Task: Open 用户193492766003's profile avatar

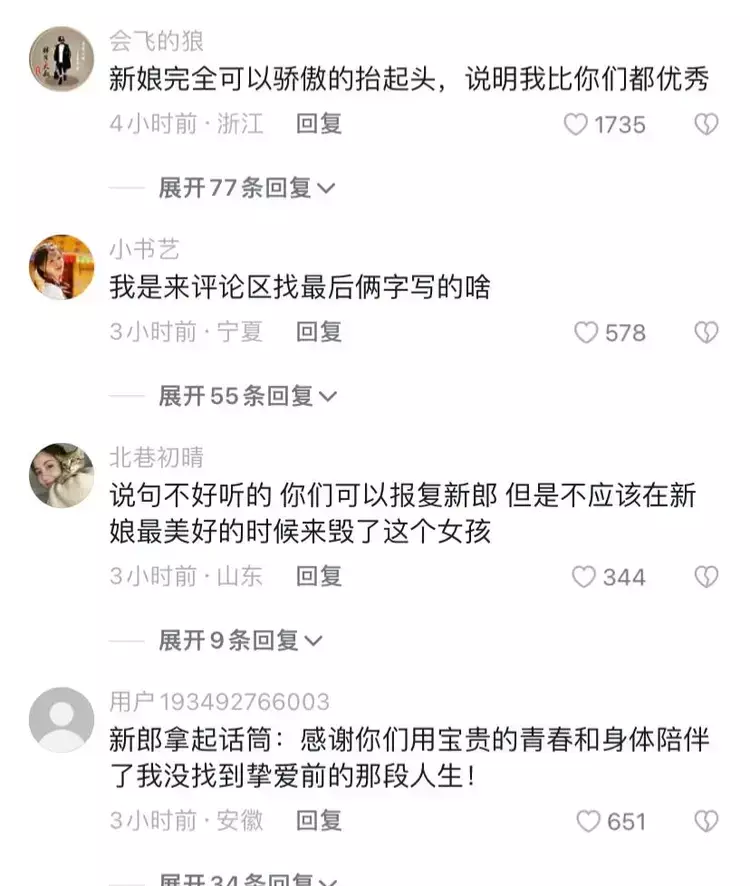Action: coord(61,719)
